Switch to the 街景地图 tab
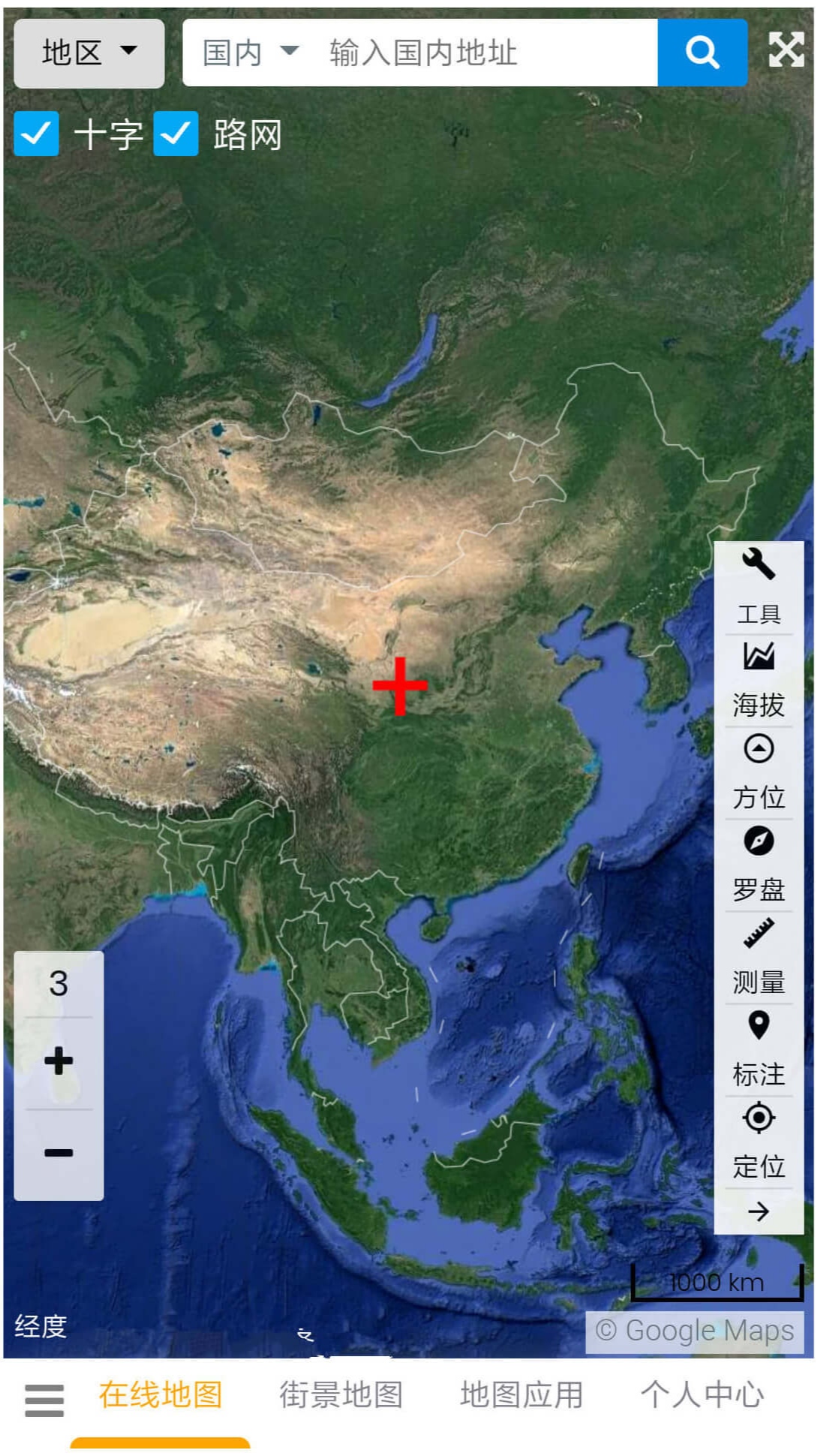 tap(341, 1394)
